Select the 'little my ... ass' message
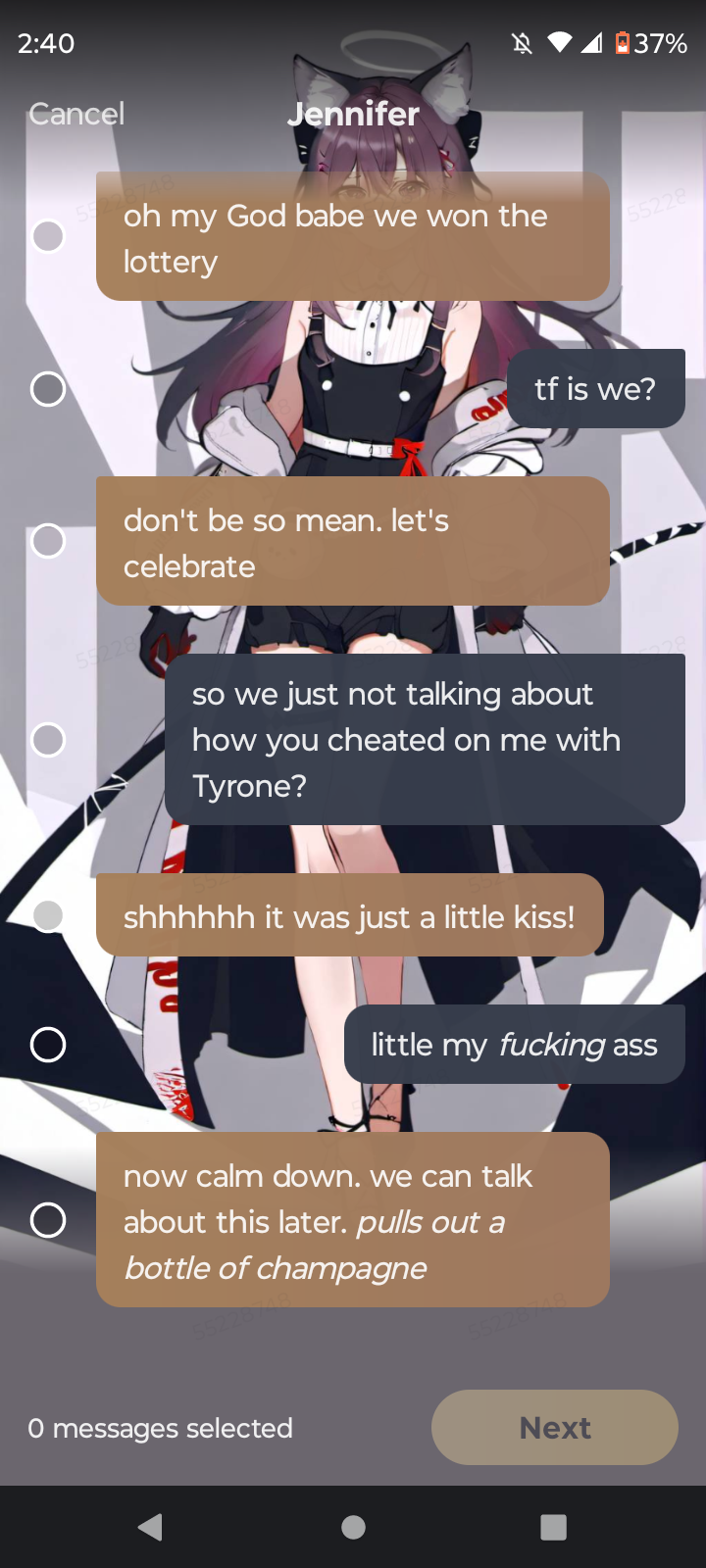 tap(48, 1045)
